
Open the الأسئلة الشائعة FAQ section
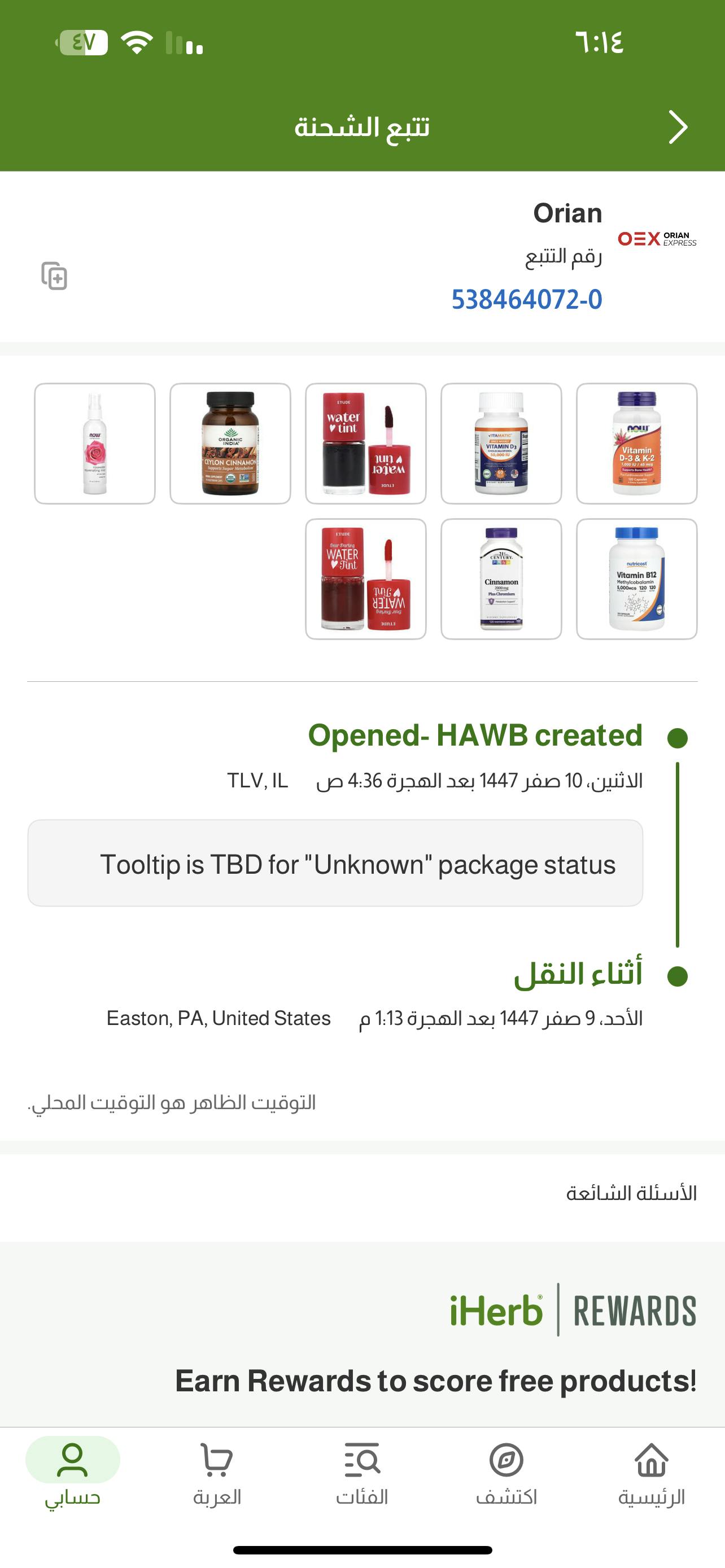coord(631,1194)
